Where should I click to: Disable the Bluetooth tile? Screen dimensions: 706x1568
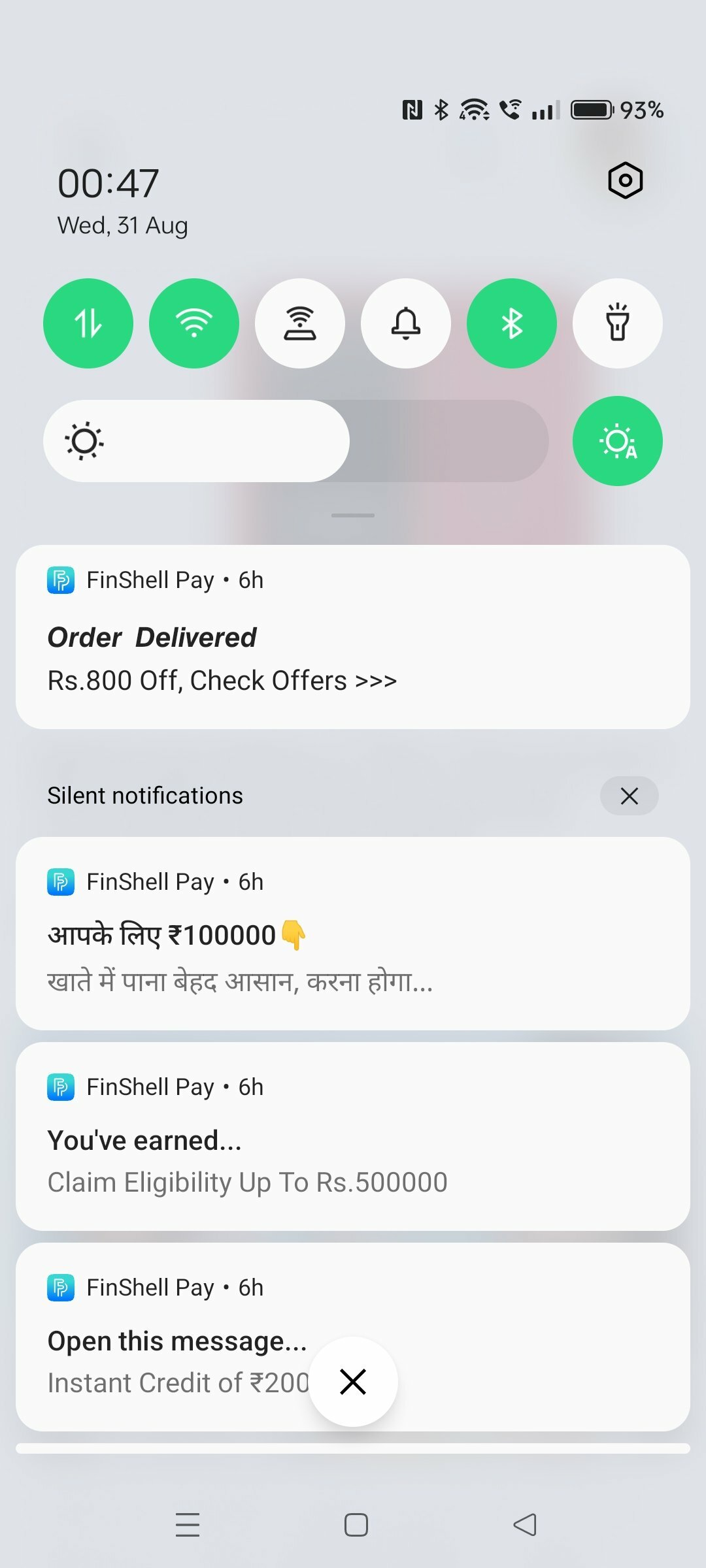point(512,323)
